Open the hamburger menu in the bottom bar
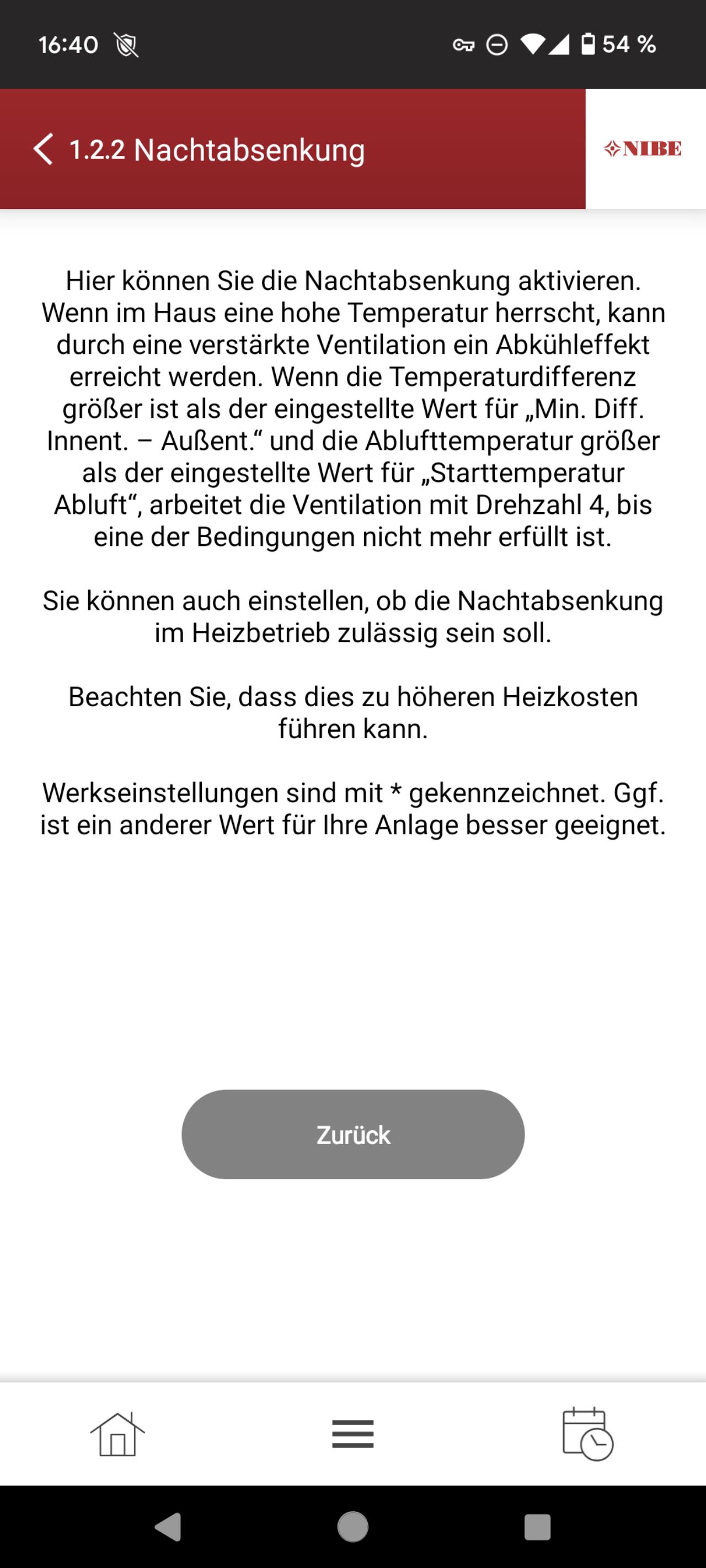Image resolution: width=706 pixels, height=1568 pixels. coord(352,1433)
